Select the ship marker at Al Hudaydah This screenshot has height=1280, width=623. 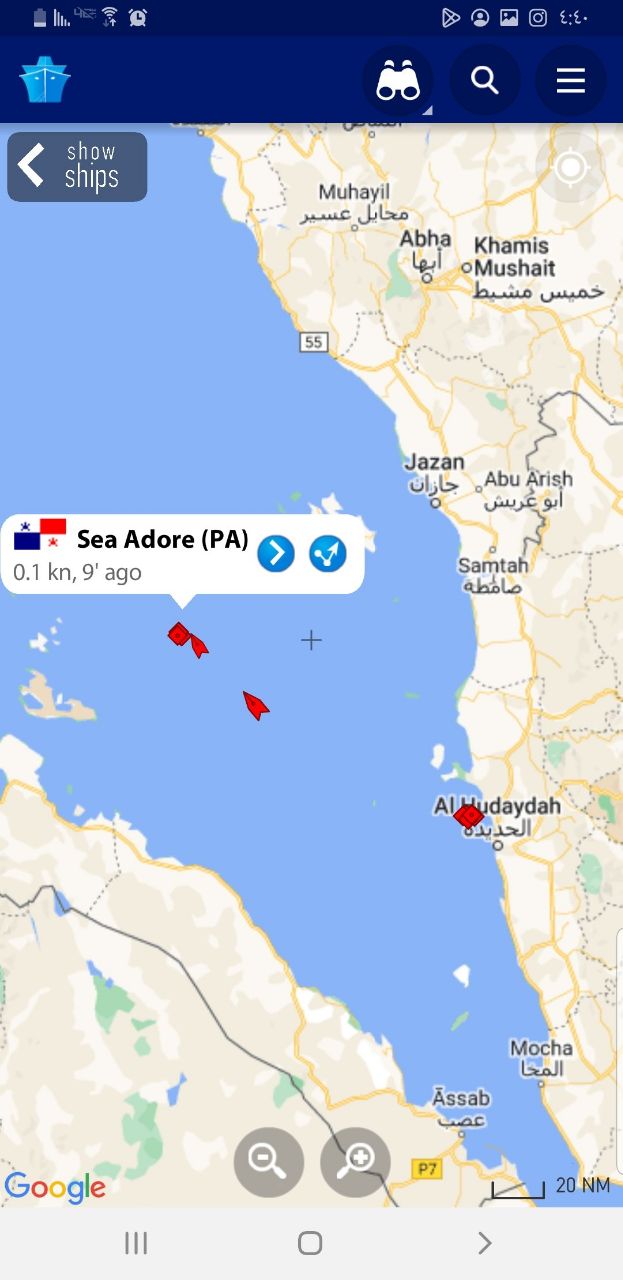click(x=468, y=817)
